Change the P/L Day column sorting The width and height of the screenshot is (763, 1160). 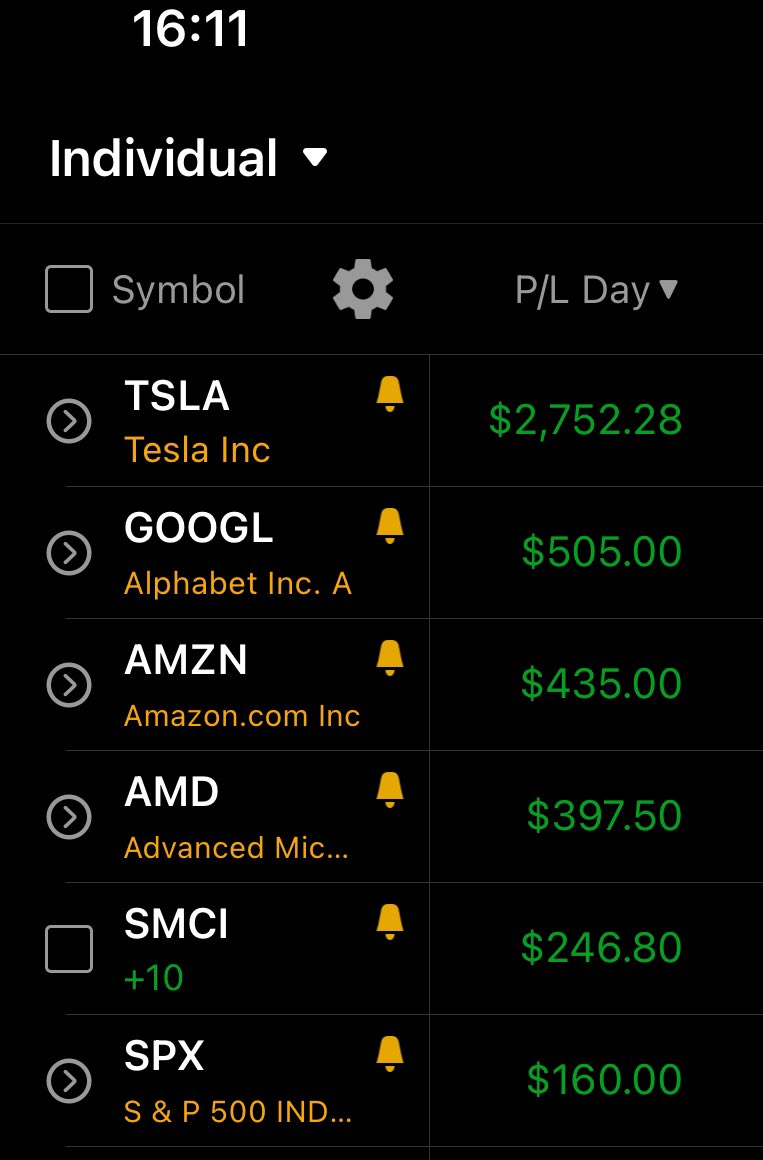(596, 289)
